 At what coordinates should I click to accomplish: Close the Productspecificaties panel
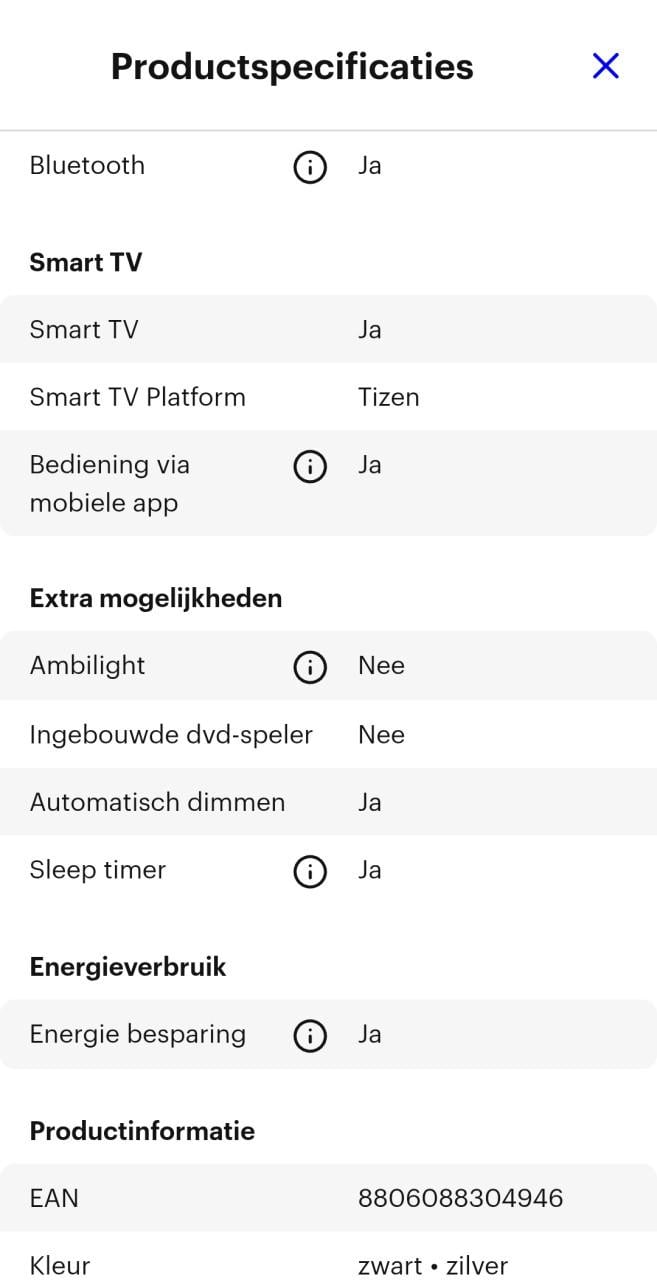606,66
